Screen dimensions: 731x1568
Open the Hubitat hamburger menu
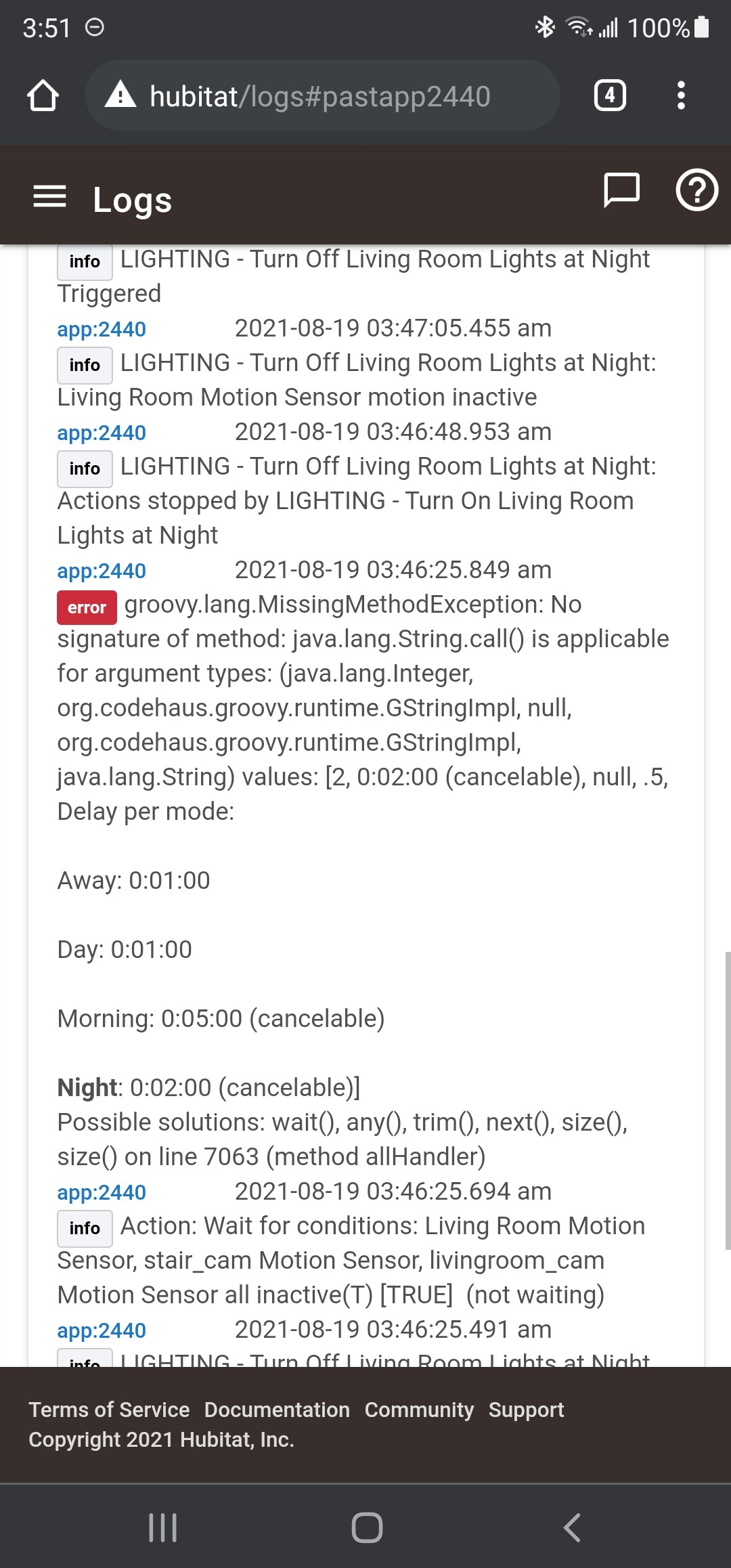49,197
